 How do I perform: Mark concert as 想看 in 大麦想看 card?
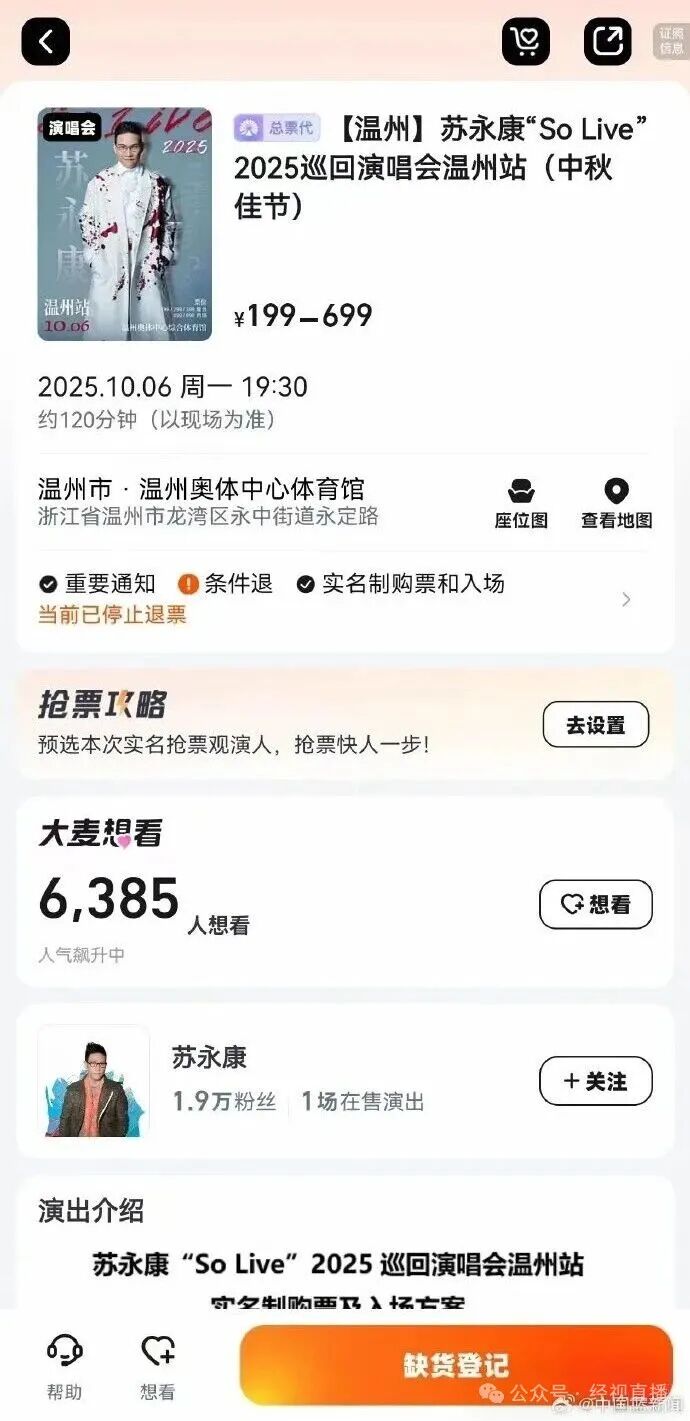[x=595, y=904]
